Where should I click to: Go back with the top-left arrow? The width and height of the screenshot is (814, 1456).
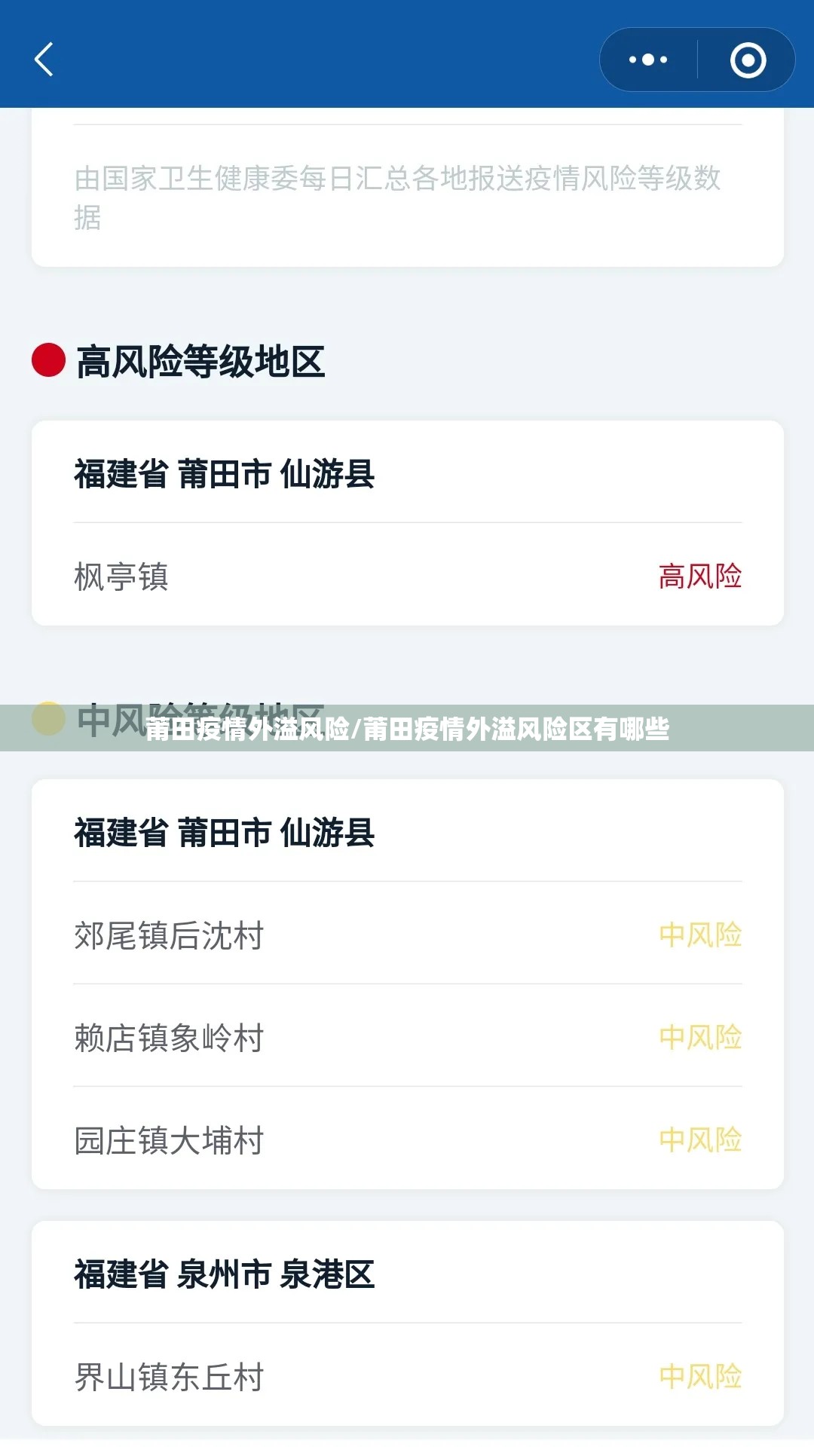coord(44,60)
